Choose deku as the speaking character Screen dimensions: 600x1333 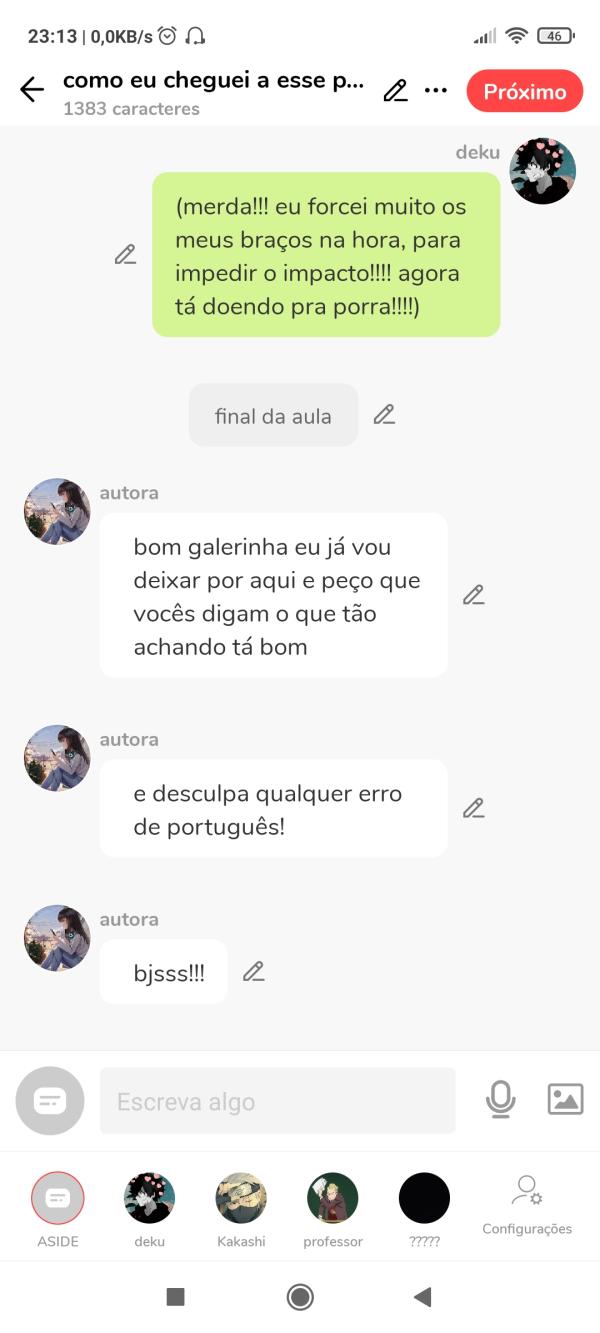(149, 1198)
